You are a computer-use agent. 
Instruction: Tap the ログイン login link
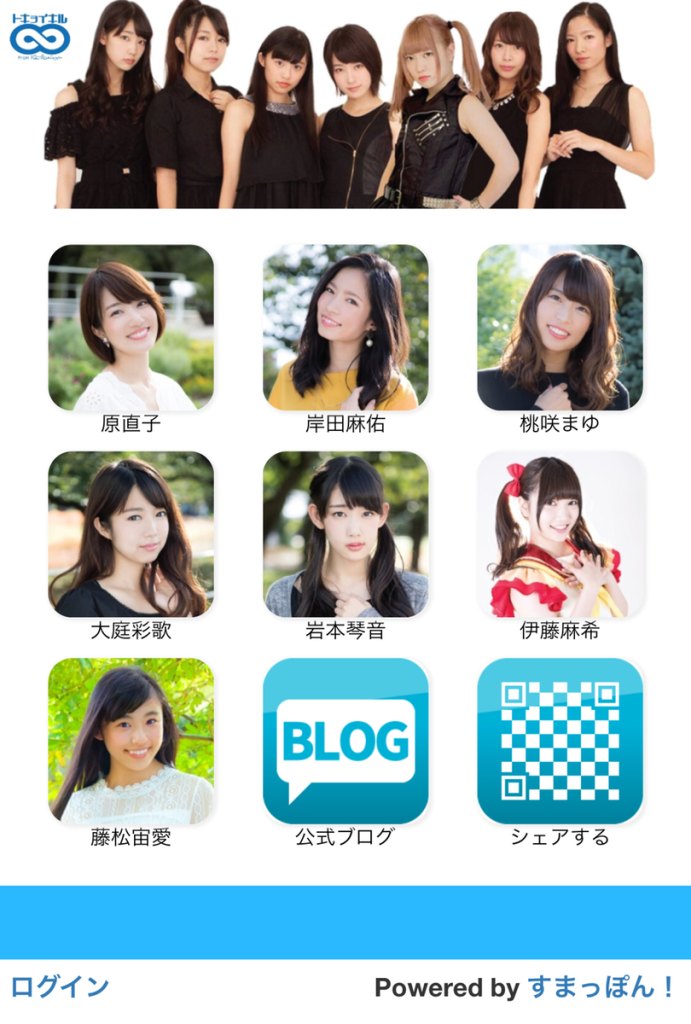click(x=60, y=987)
